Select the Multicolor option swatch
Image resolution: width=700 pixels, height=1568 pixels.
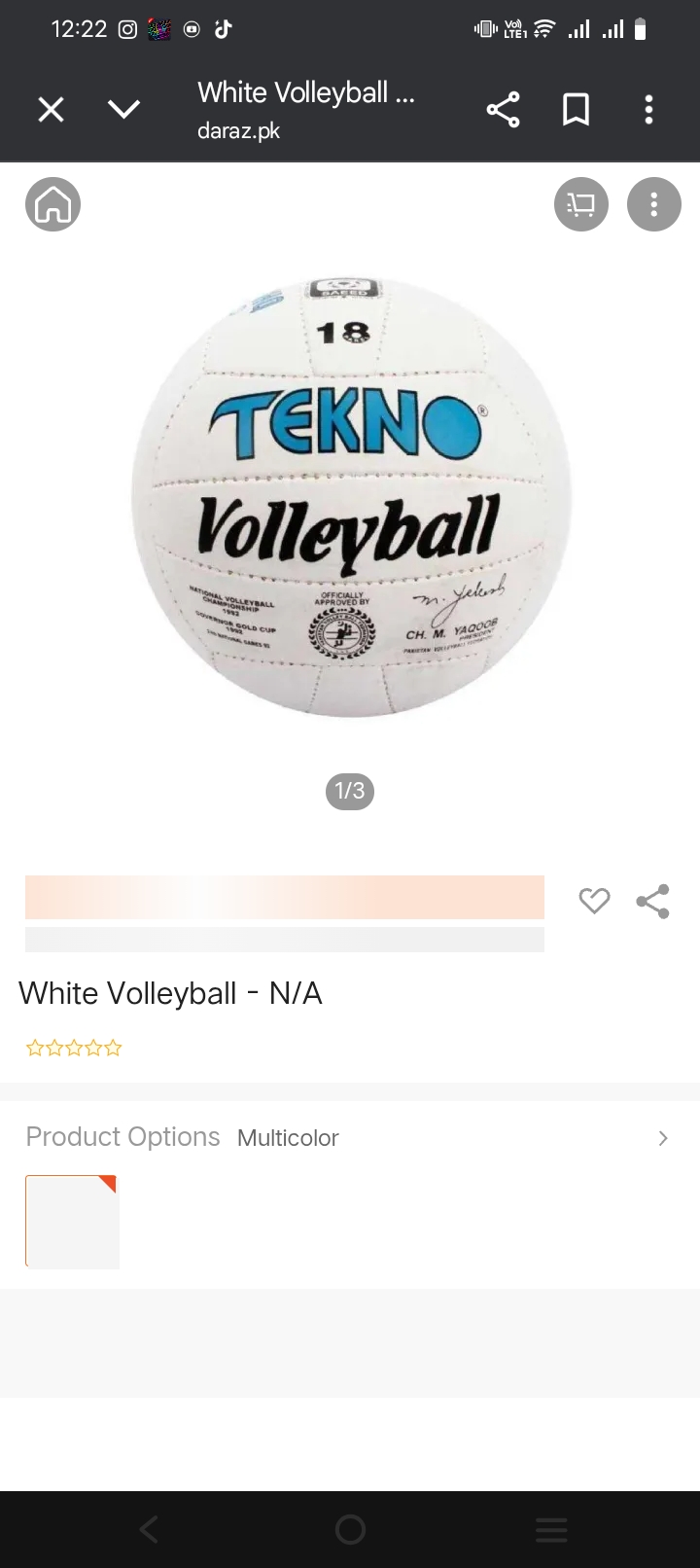click(x=72, y=1222)
